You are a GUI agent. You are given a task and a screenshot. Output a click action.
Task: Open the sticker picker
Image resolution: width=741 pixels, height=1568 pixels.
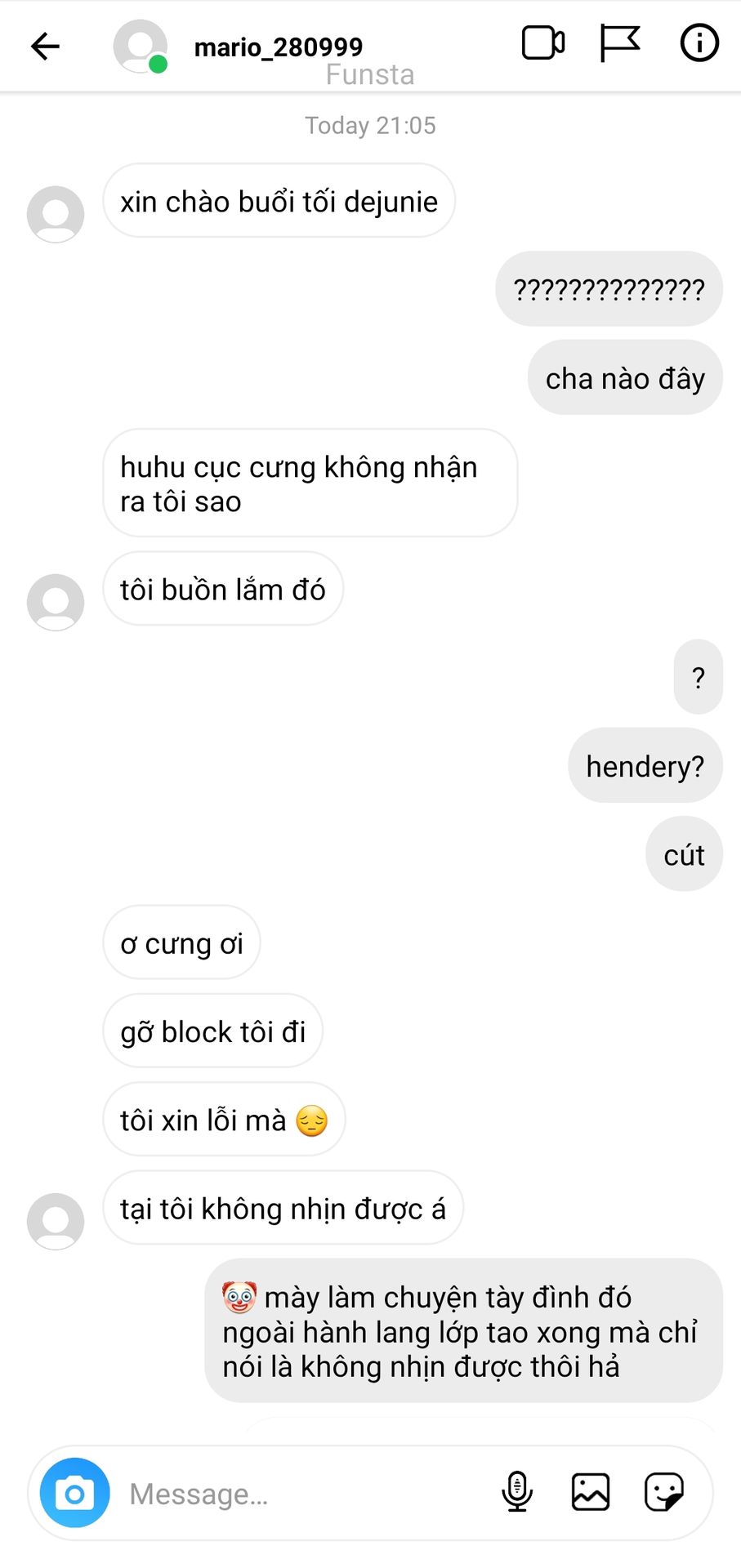point(663,1492)
